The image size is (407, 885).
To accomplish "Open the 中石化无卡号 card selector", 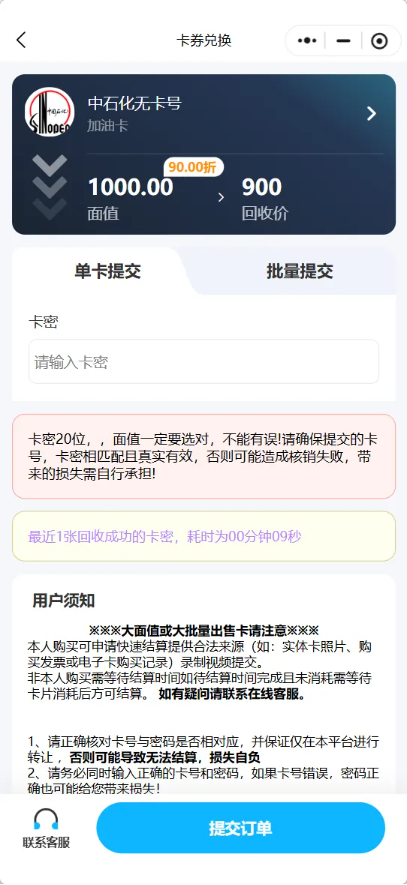I will (204, 113).
